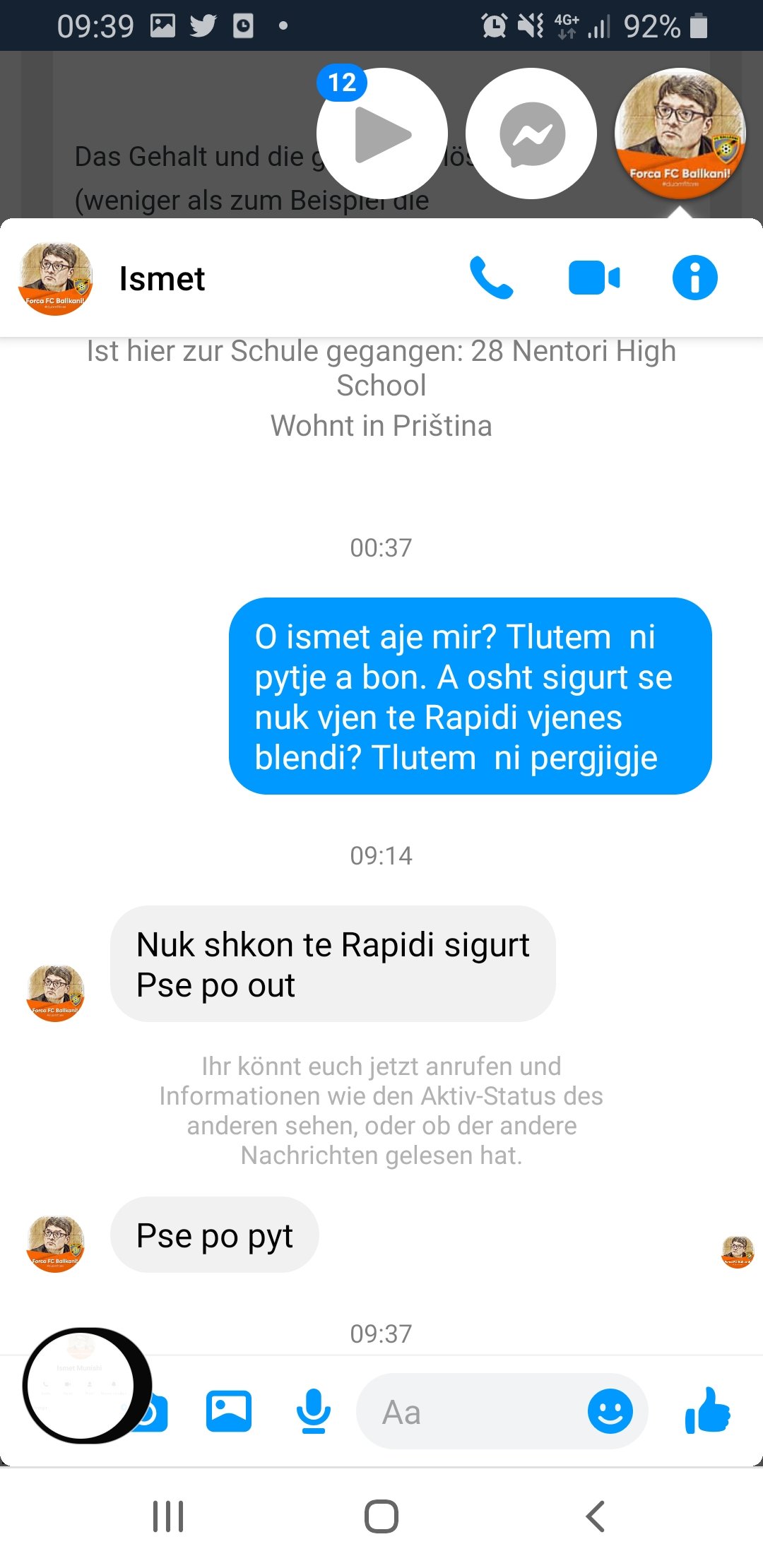
Task: Record a voice message with microphone
Action: coord(314,1411)
